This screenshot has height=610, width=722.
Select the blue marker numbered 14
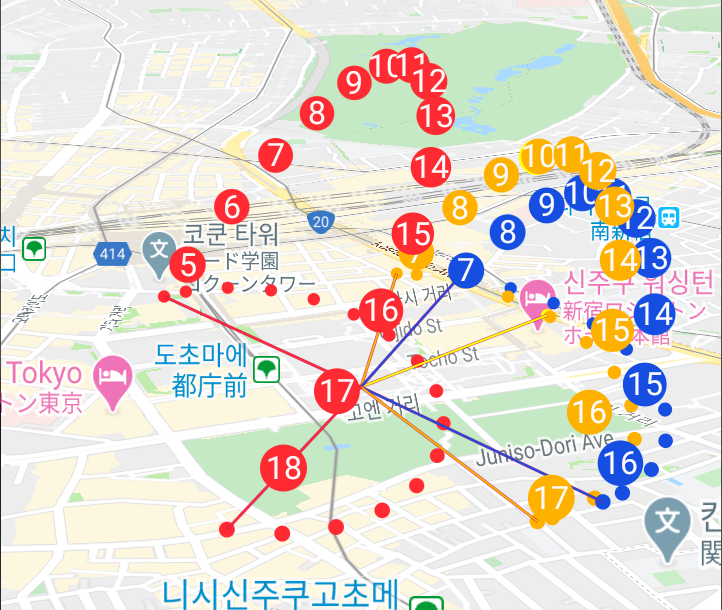pyautogui.click(x=654, y=314)
